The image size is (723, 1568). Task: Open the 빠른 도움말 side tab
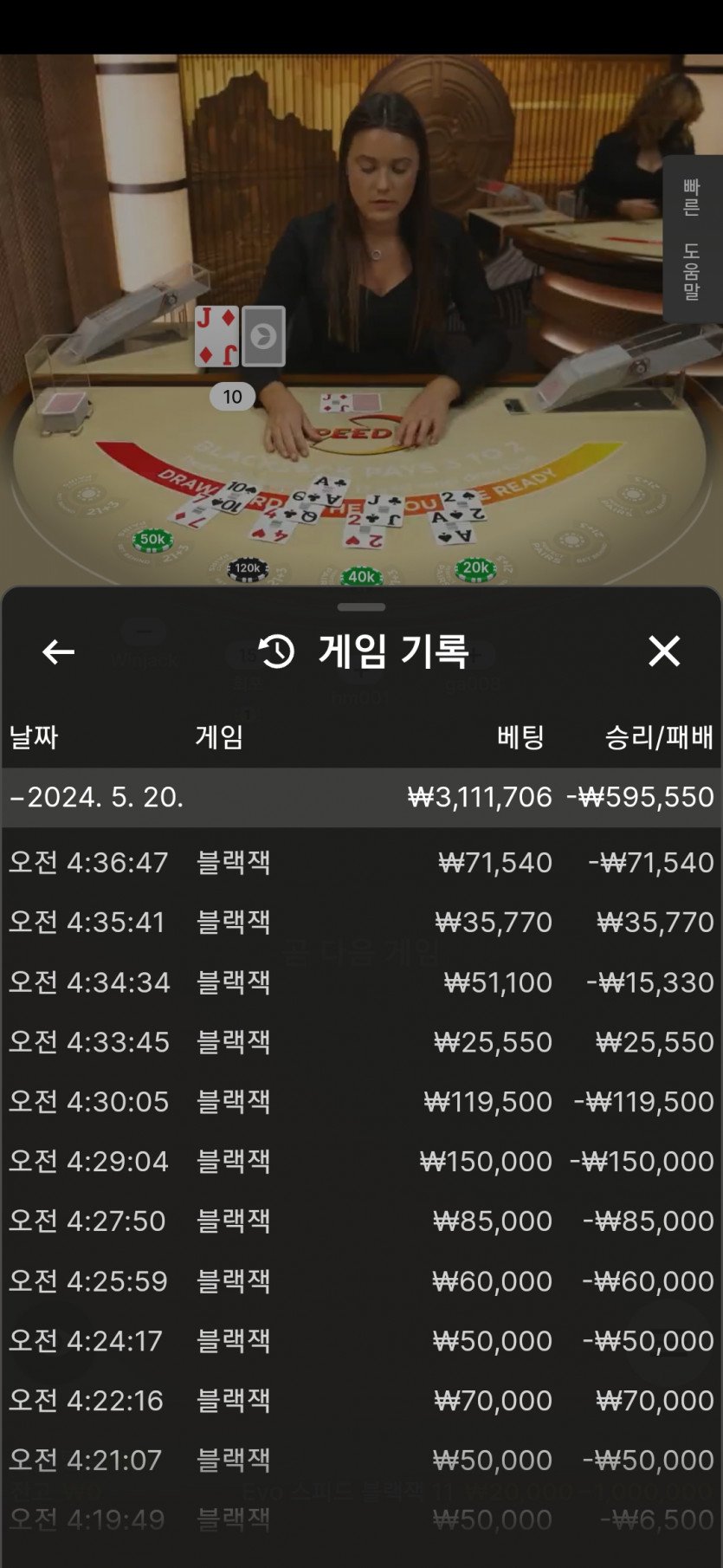691,239
